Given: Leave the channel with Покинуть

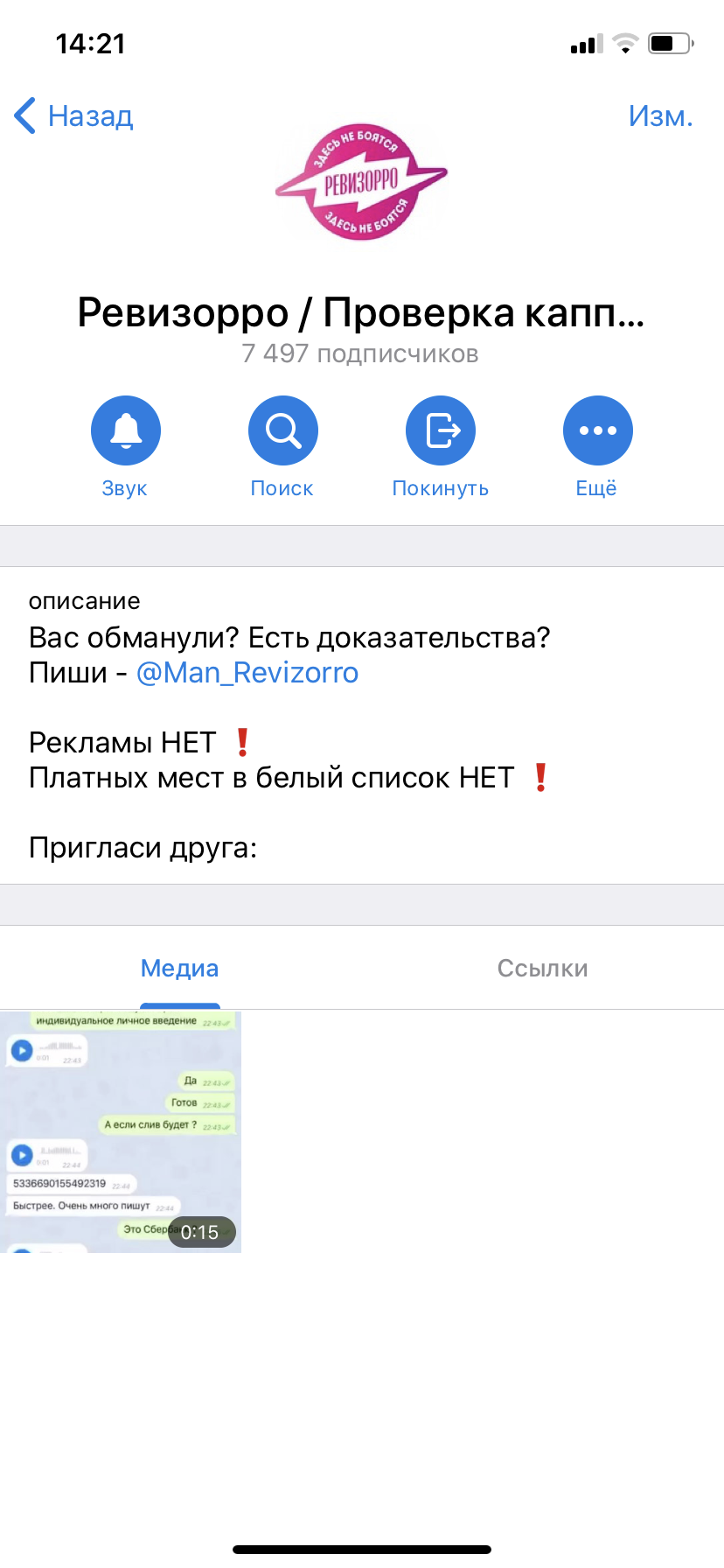Looking at the screenshot, I should [x=440, y=447].
